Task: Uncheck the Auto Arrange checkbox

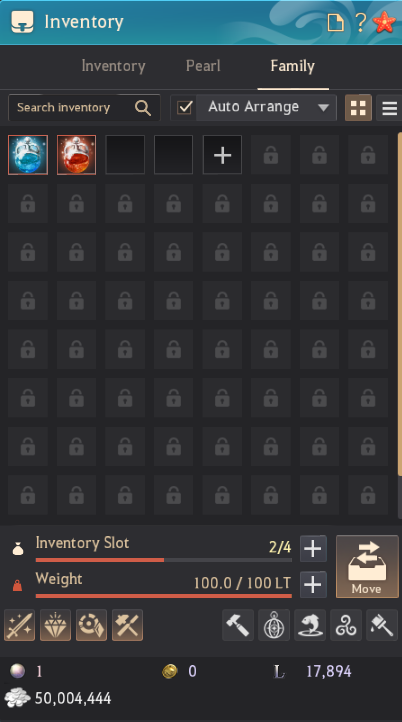Action: click(x=185, y=107)
